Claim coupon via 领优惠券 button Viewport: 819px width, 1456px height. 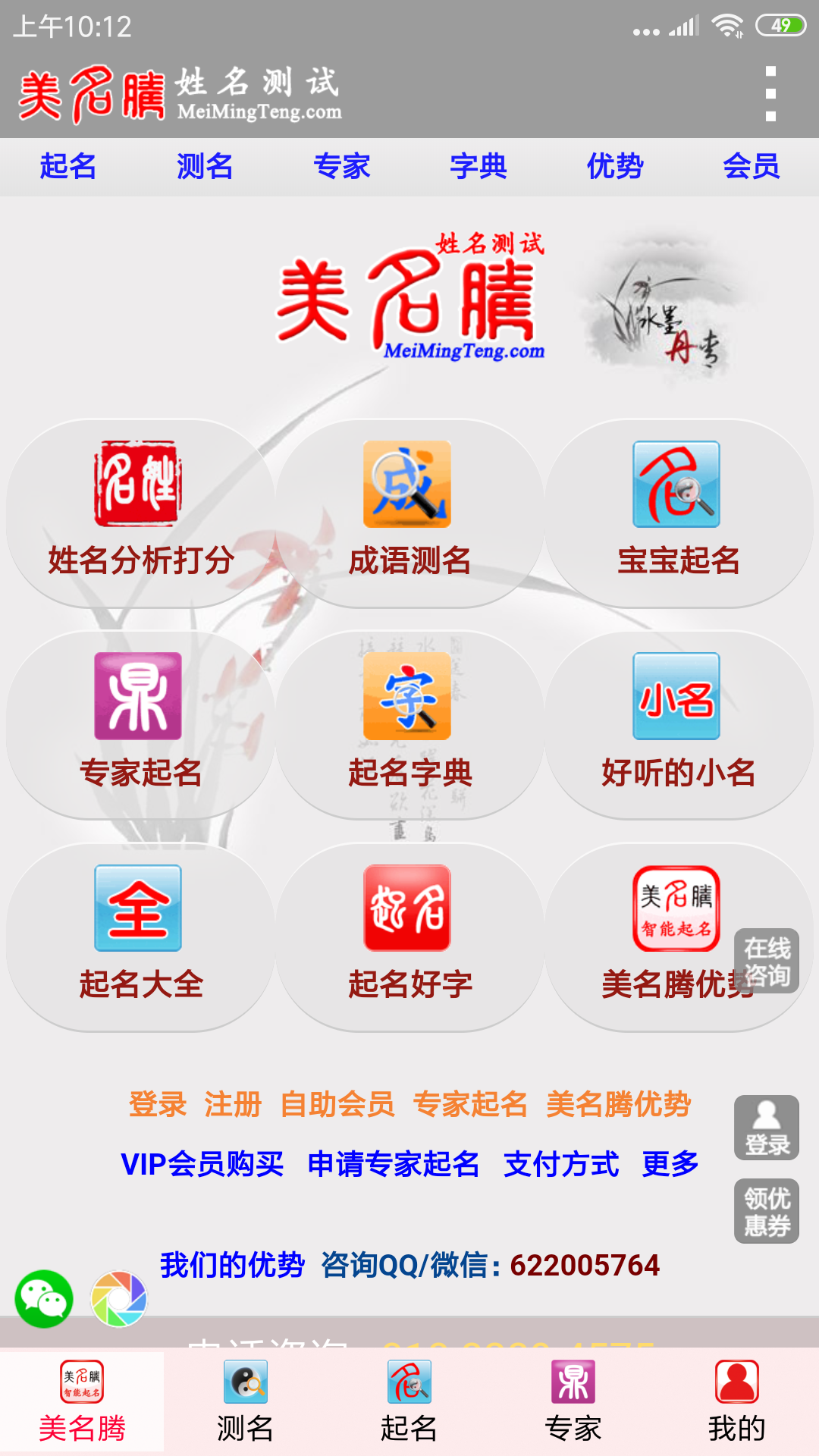[767, 1211]
